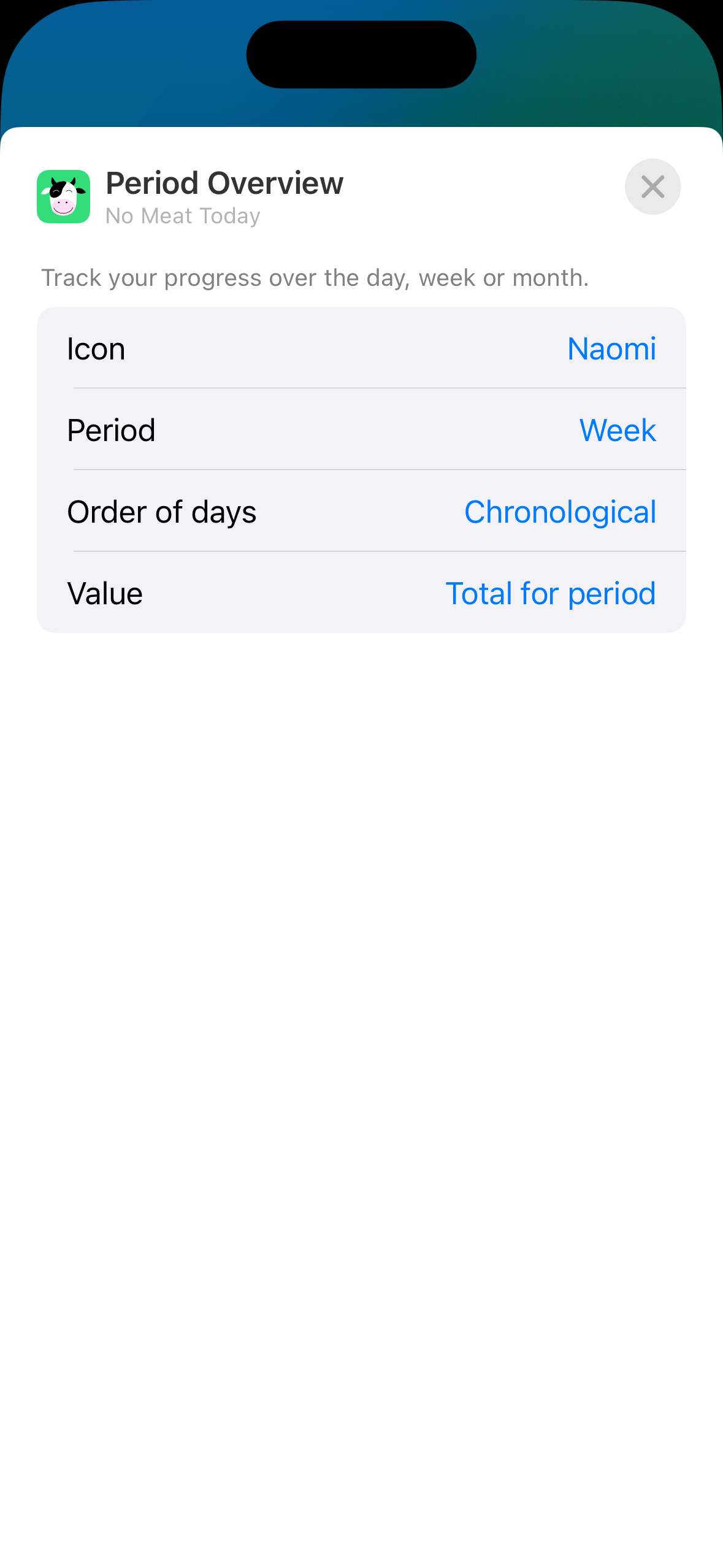Screen dimensions: 723x1568
Task: Close the Period Overview widget sheet
Action: (x=652, y=186)
